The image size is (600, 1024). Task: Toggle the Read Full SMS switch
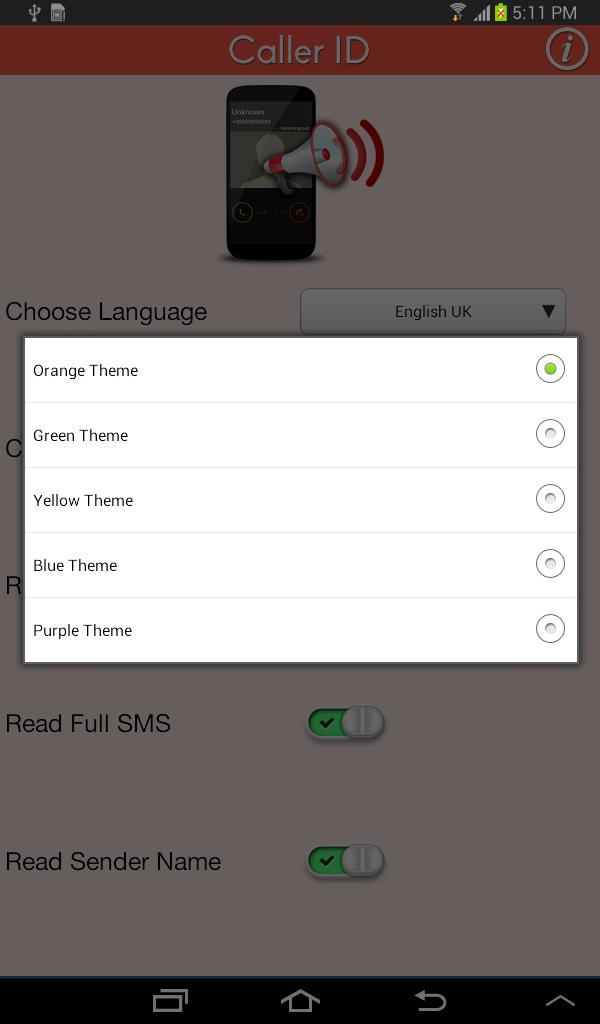[345, 722]
